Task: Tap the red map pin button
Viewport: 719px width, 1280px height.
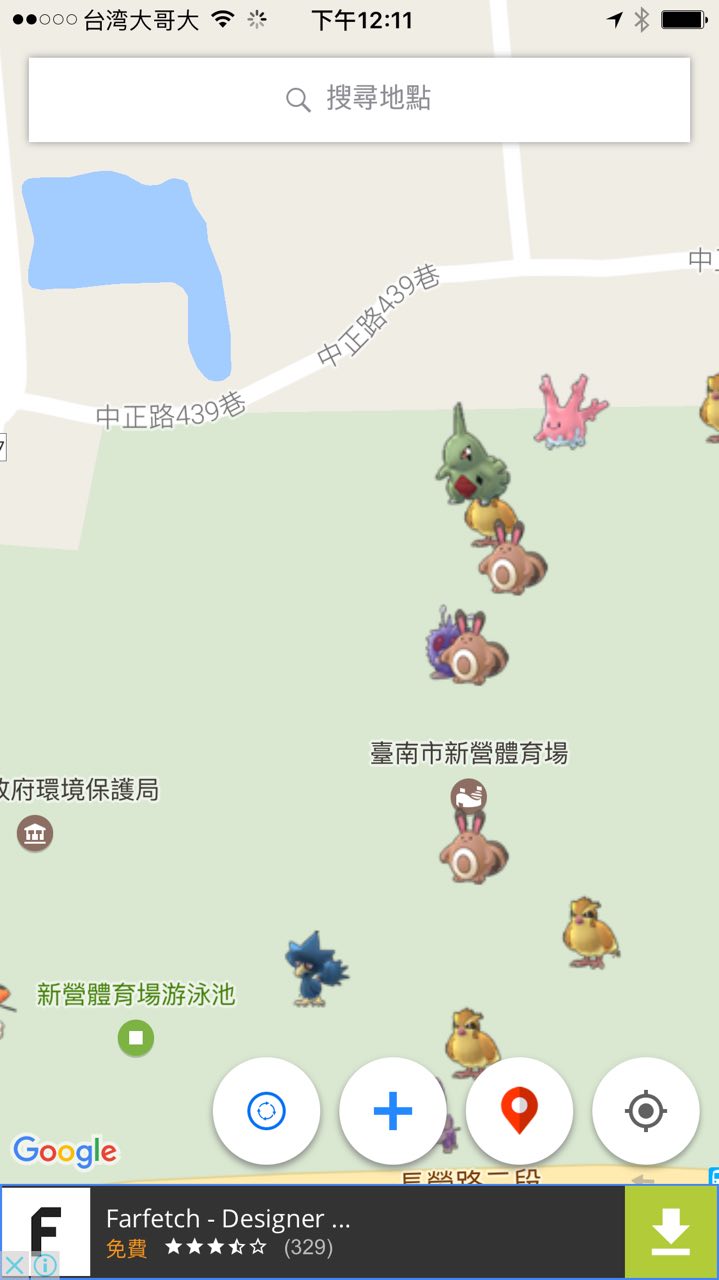Action: pyautogui.click(x=519, y=1111)
